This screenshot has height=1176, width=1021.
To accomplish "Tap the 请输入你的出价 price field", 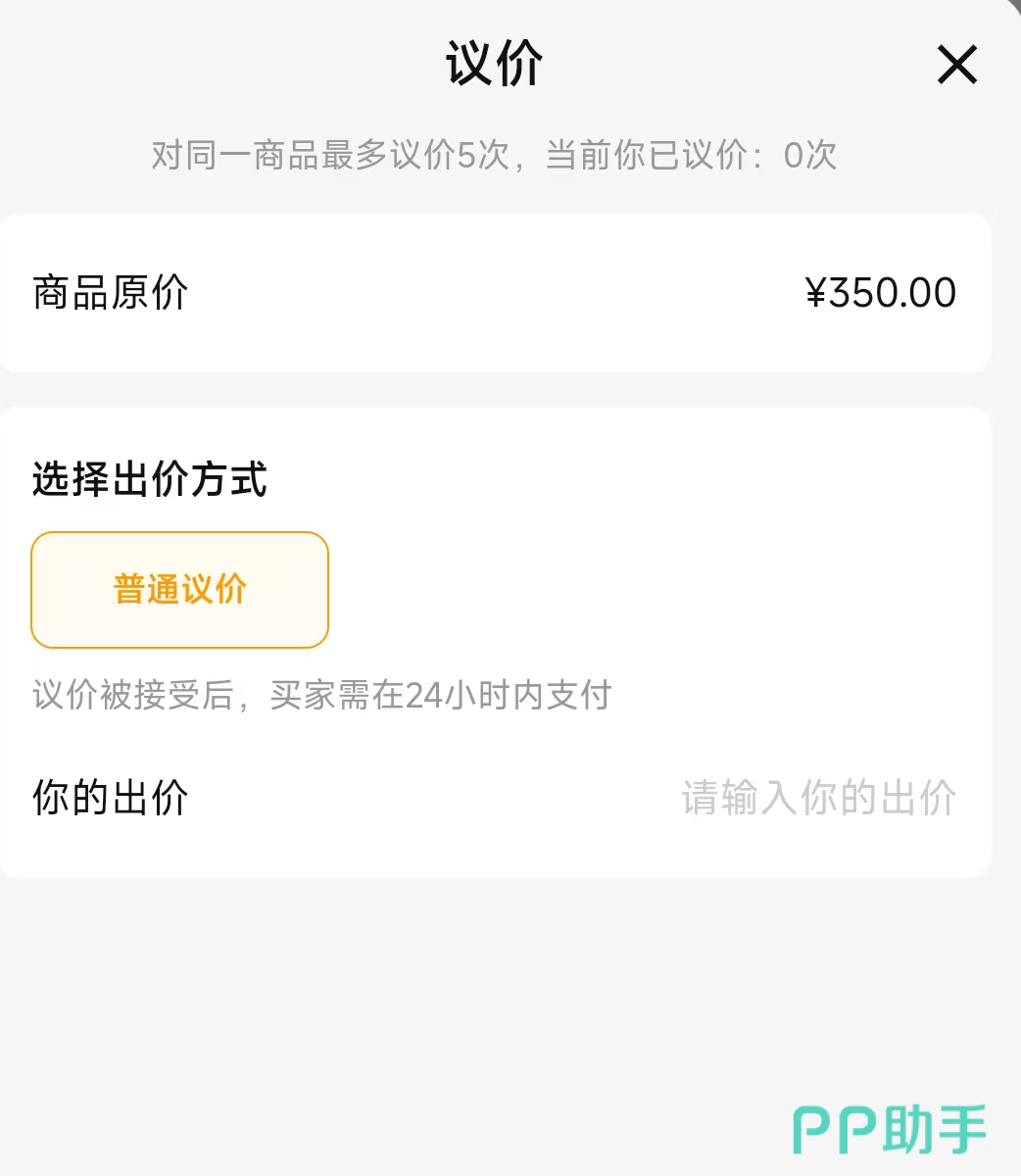I will [818, 798].
